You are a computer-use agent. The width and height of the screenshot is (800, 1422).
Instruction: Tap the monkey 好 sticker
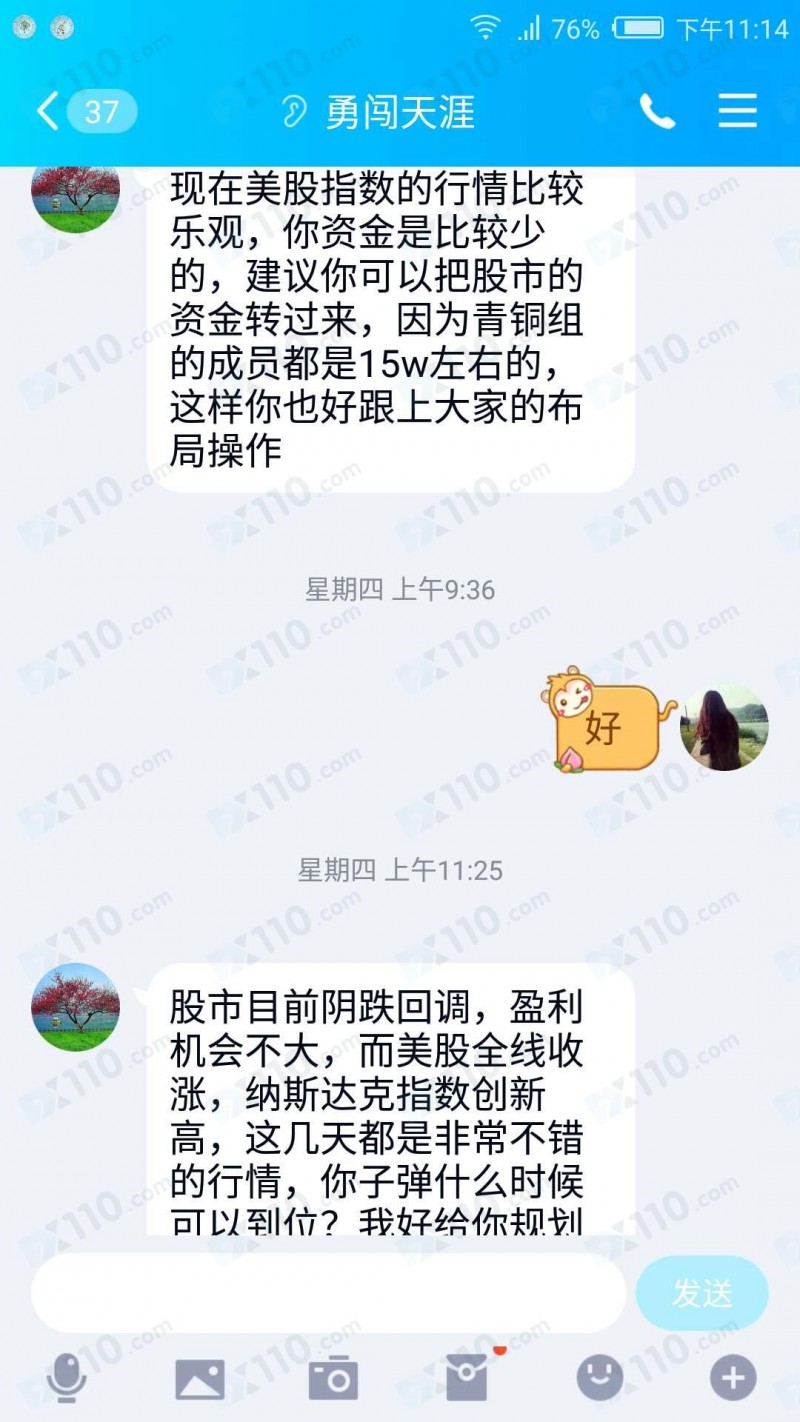pyautogui.click(x=605, y=727)
